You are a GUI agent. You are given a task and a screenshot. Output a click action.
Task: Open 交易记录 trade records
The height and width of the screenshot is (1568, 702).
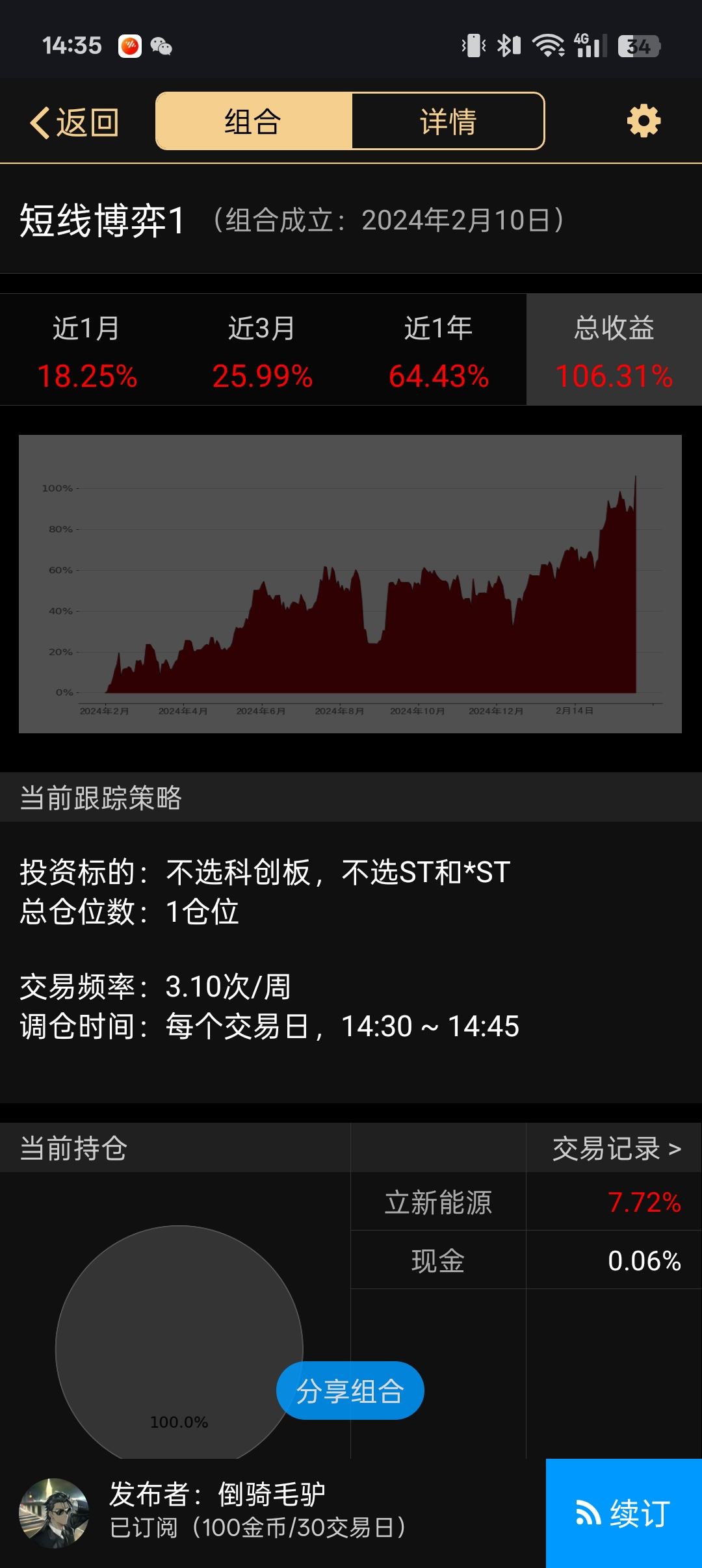616,1149
